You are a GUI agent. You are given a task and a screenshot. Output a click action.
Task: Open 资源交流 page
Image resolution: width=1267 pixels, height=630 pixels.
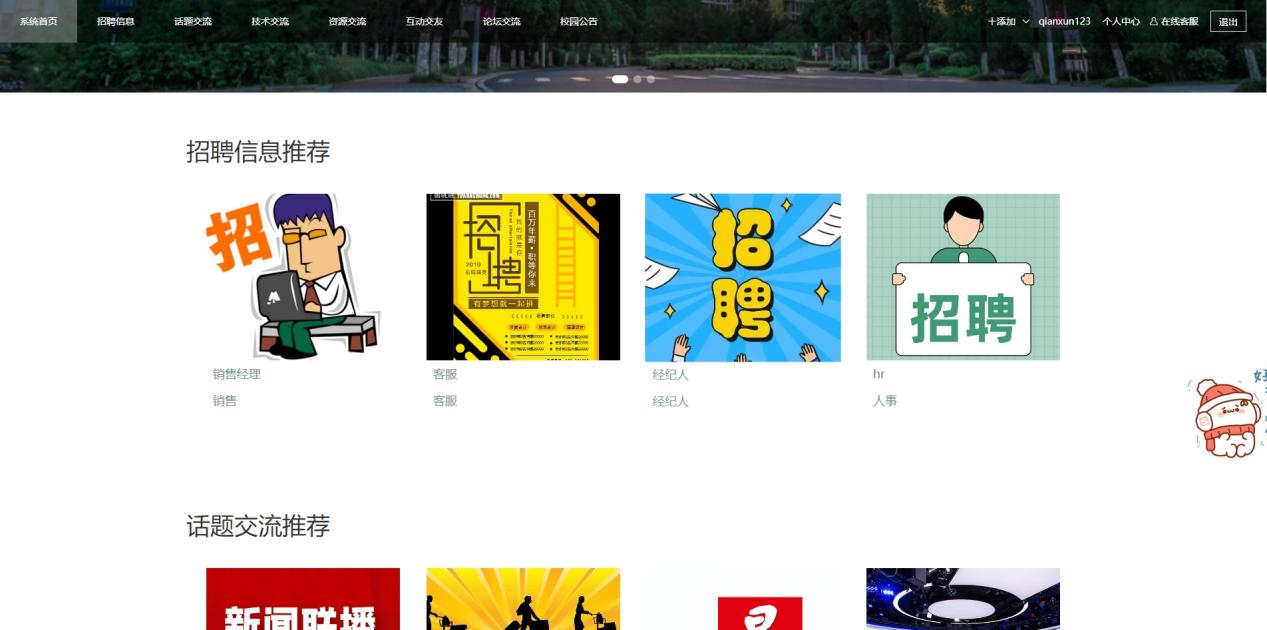coord(347,21)
